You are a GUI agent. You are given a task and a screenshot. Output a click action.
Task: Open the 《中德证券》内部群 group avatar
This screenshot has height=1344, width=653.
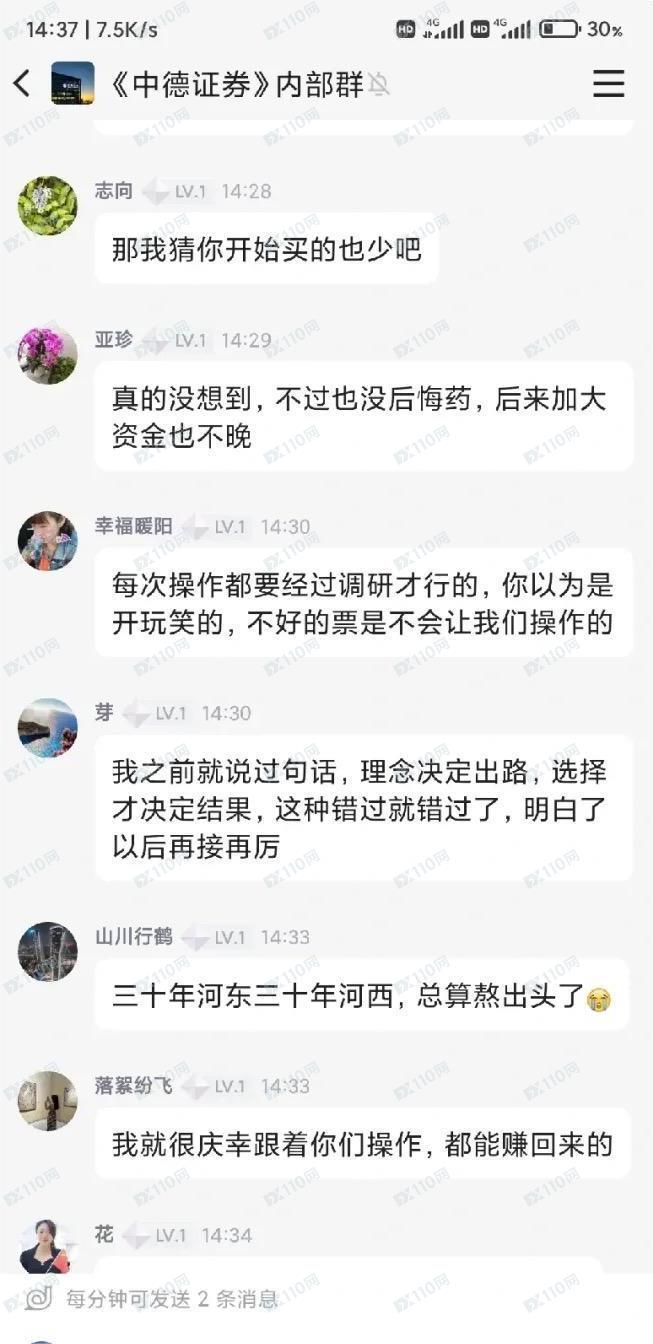[x=73, y=84]
